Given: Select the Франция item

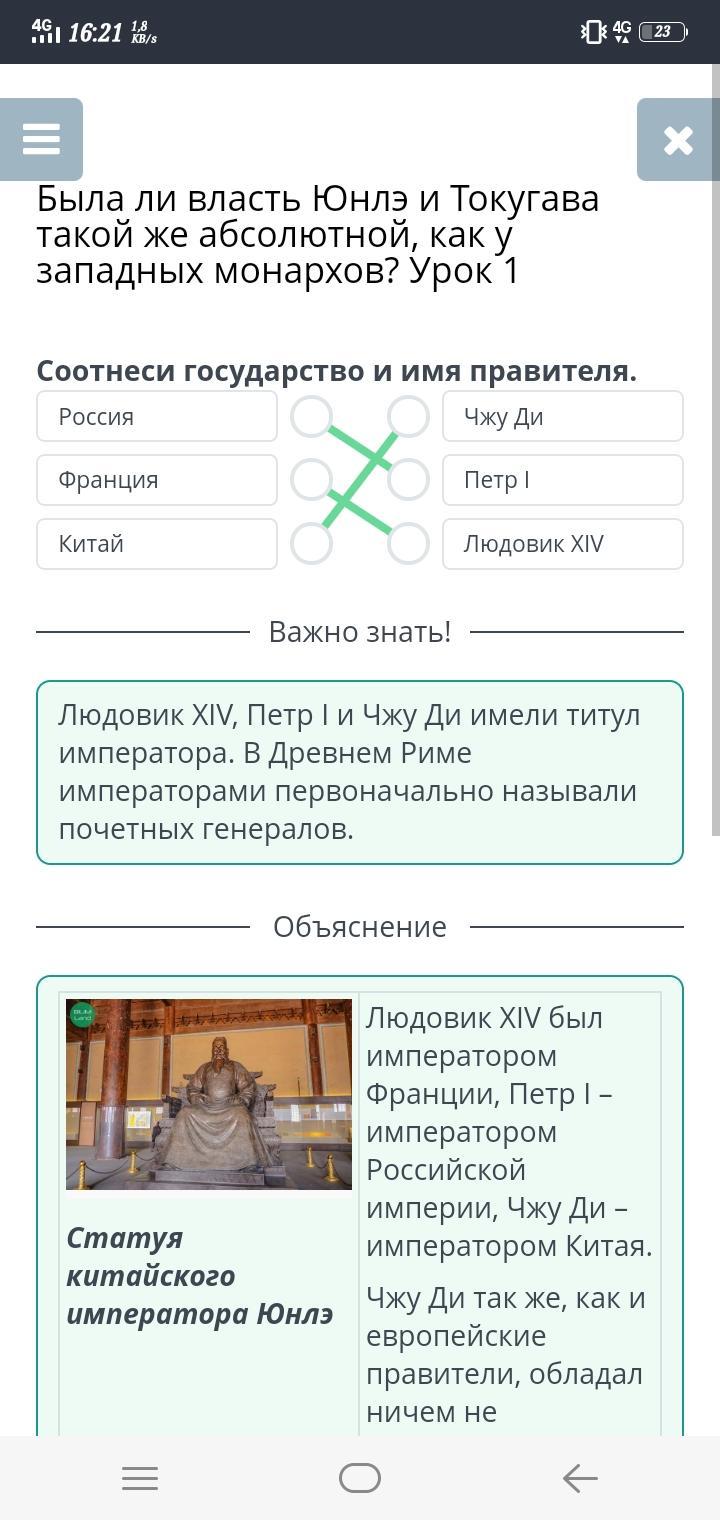Looking at the screenshot, I should (157, 480).
